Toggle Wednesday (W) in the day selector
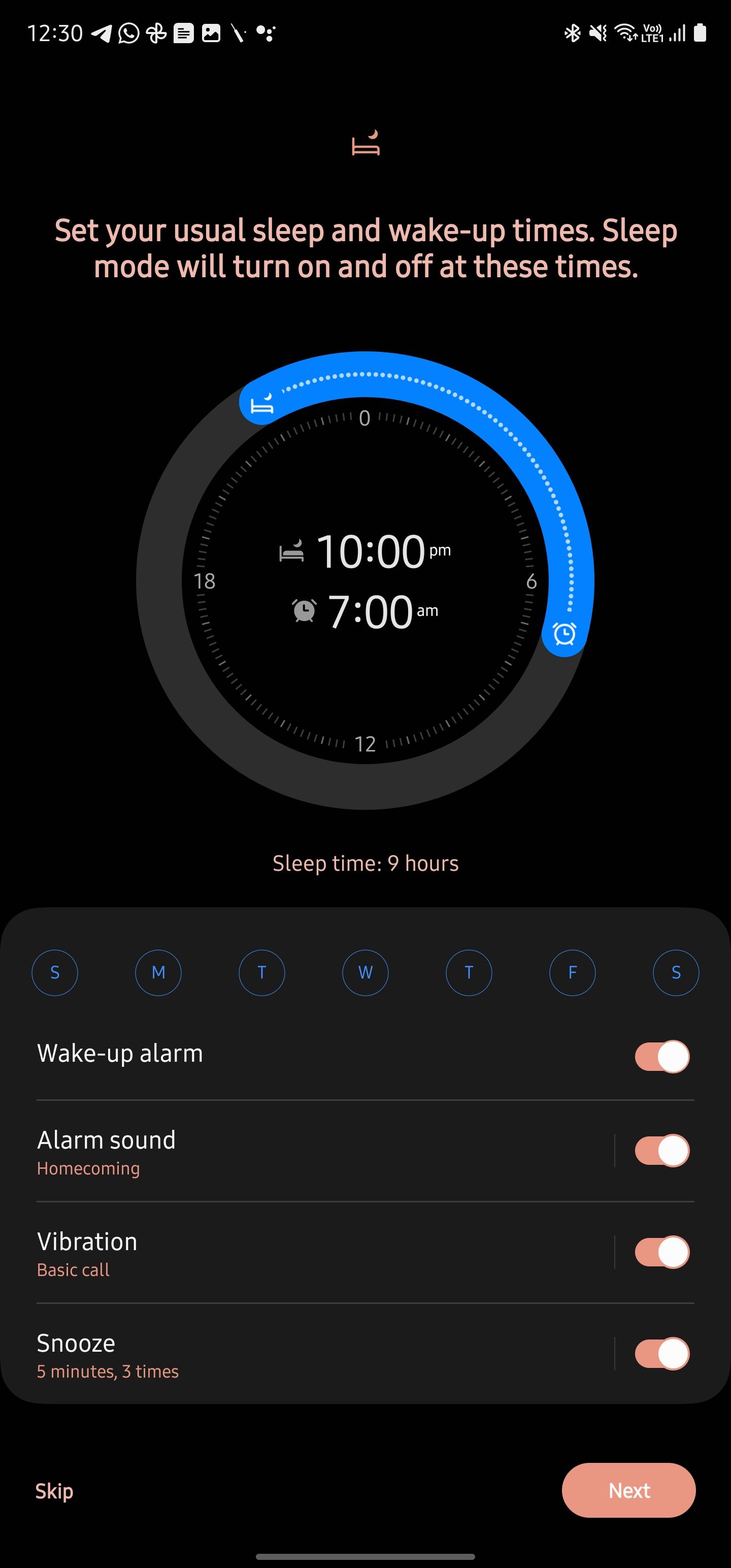Screen dimensions: 731x1568 [365, 973]
